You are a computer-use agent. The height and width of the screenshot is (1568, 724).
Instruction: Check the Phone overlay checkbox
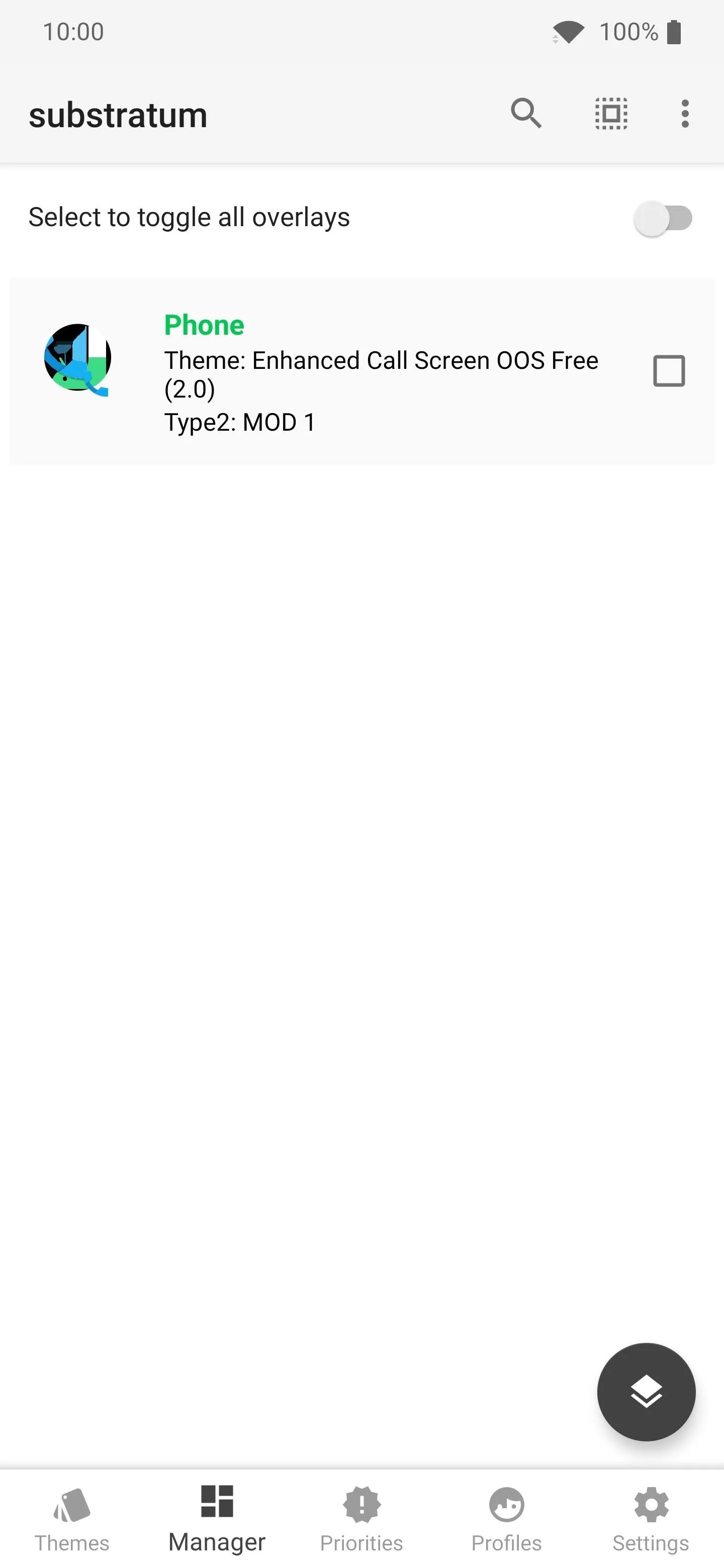(669, 371)
